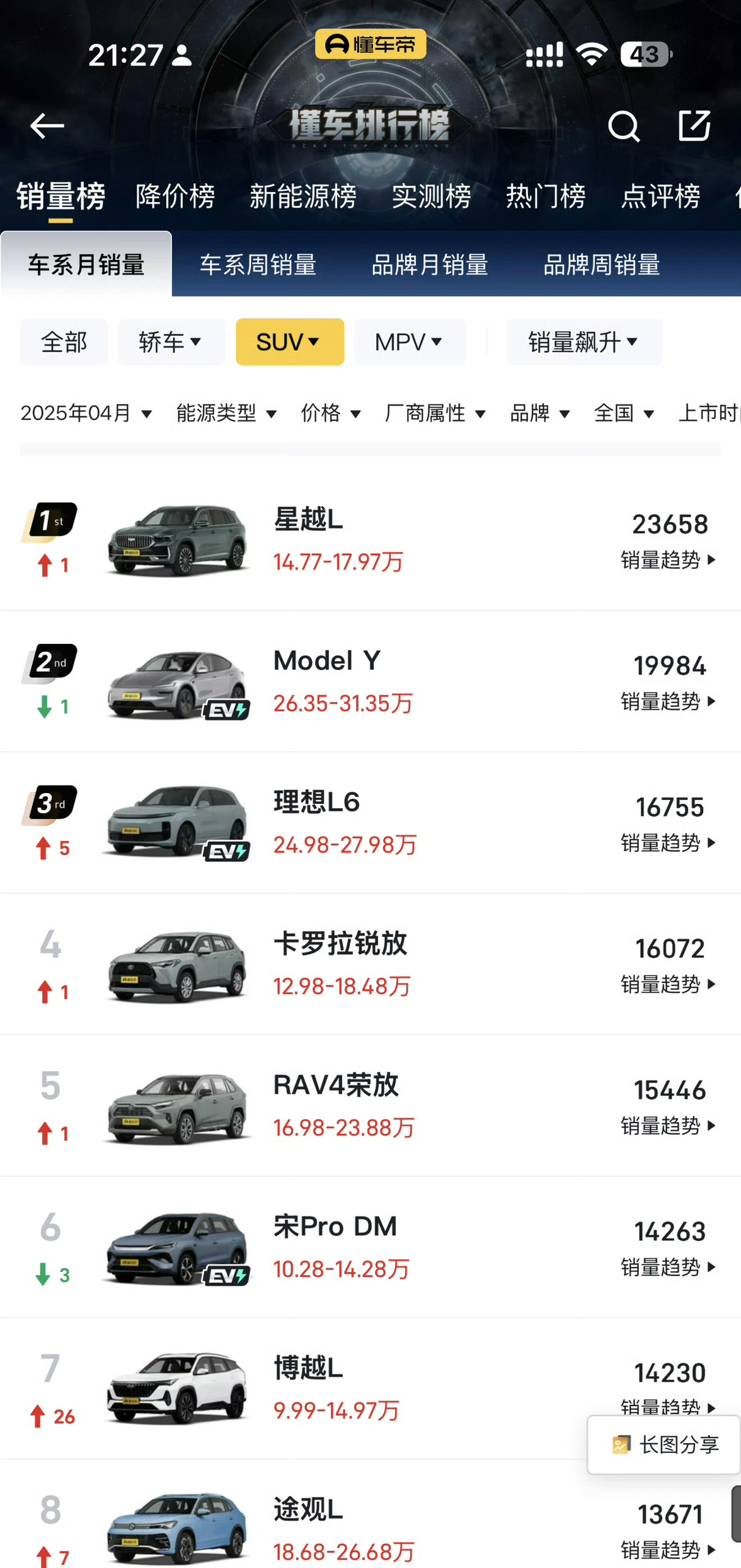Screen dimensions: 741x1568
Task: Open the 品牌 filter dropdown
Action: (540, 413)
